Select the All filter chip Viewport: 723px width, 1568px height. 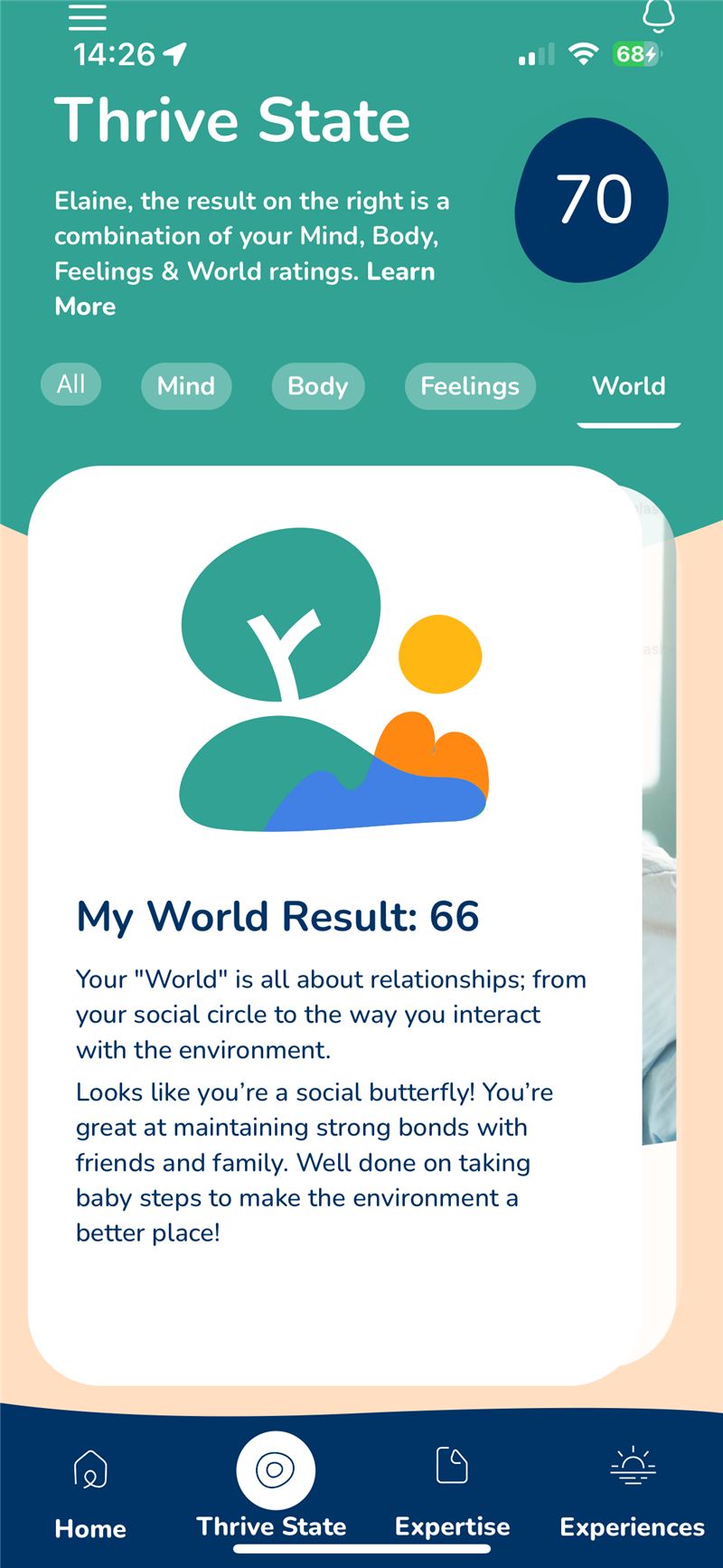coord(70,384)
